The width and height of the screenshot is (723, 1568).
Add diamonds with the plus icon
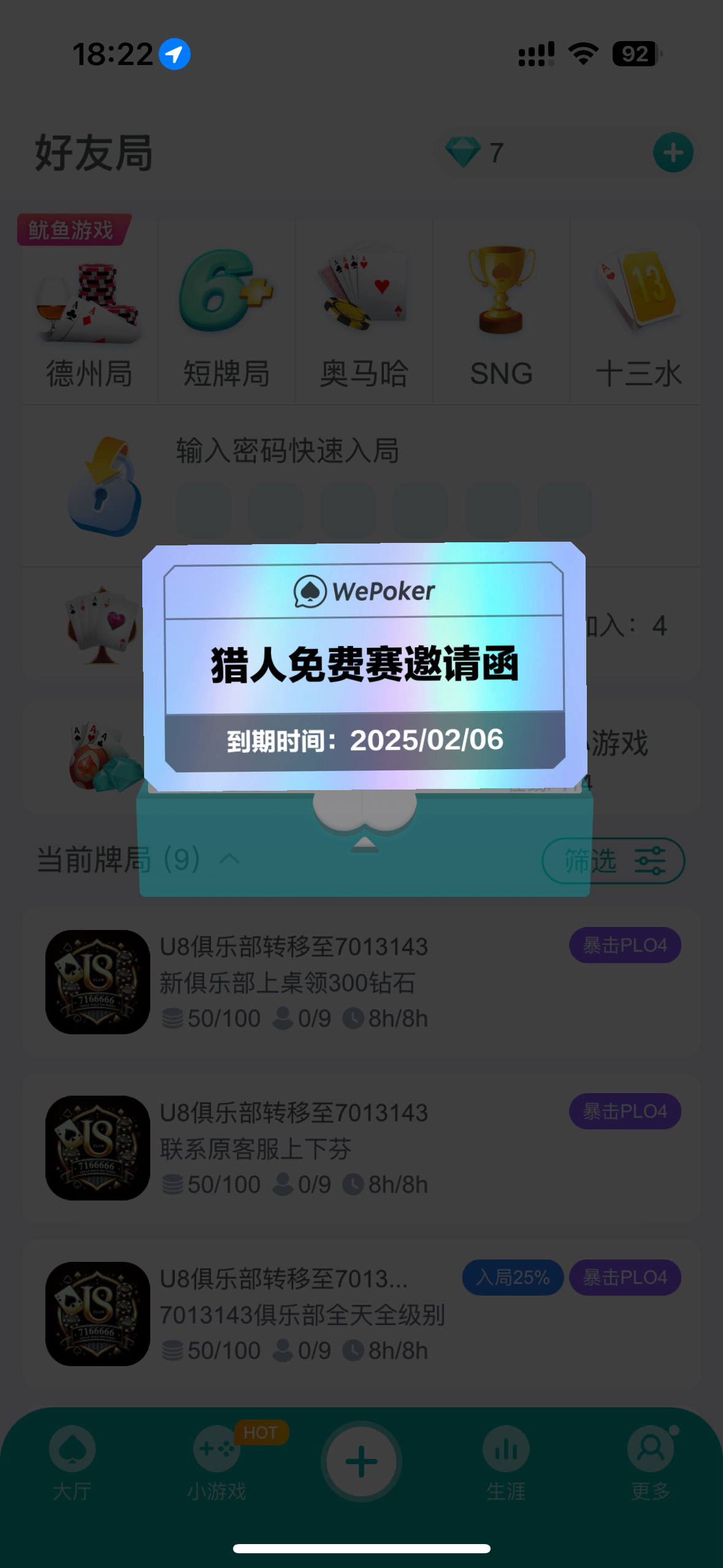(x=673, y=153)
